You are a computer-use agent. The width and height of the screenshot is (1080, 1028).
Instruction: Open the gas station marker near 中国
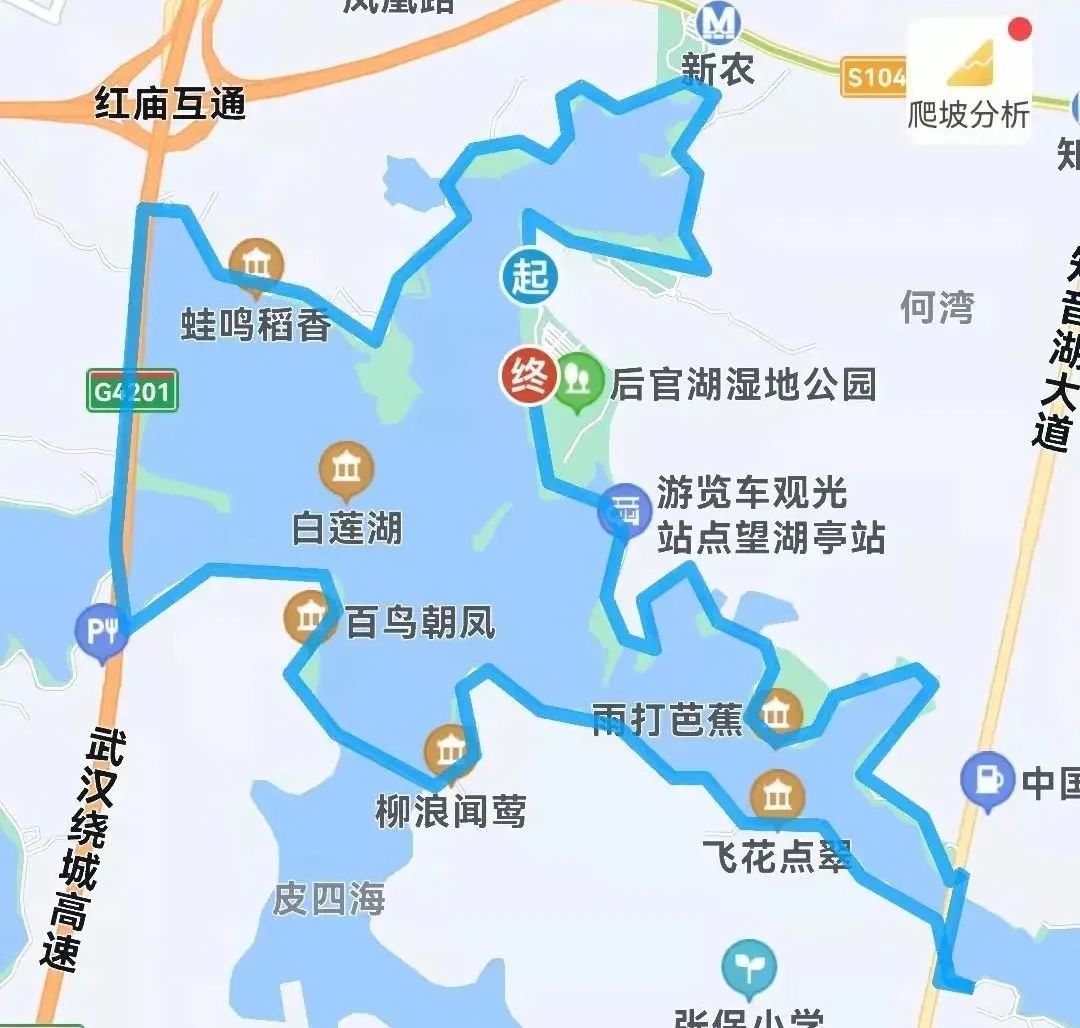click(x=987, y=778)
